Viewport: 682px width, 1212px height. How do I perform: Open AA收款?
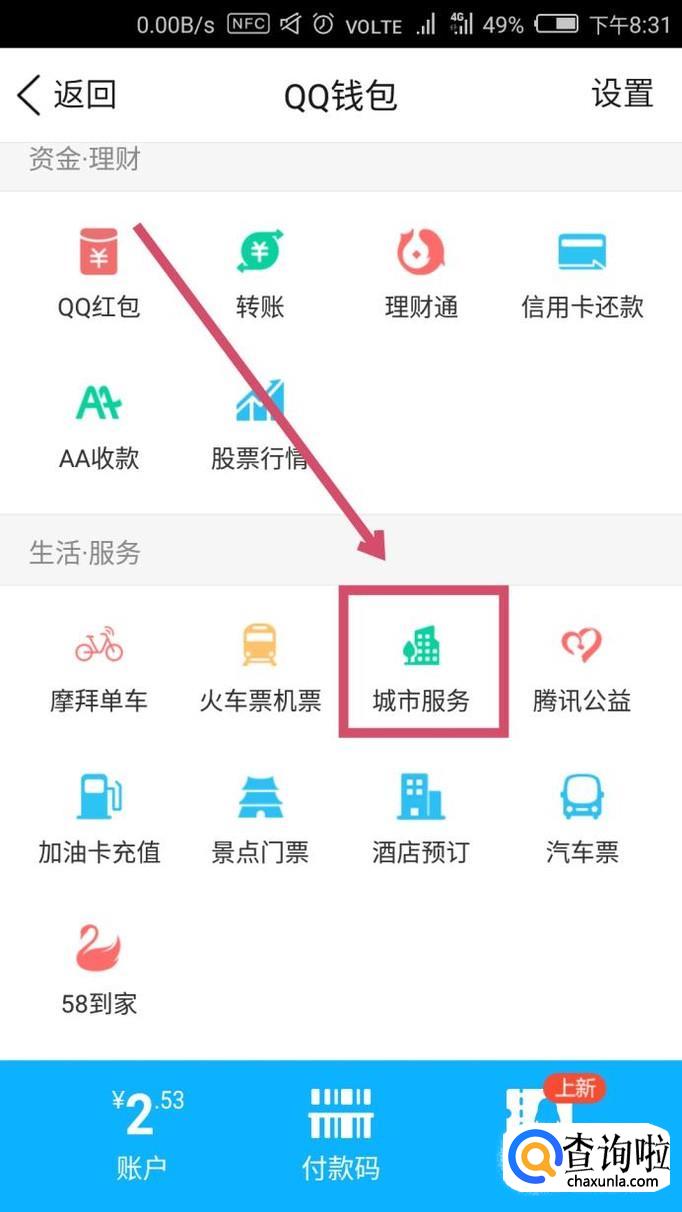[99, 424]
